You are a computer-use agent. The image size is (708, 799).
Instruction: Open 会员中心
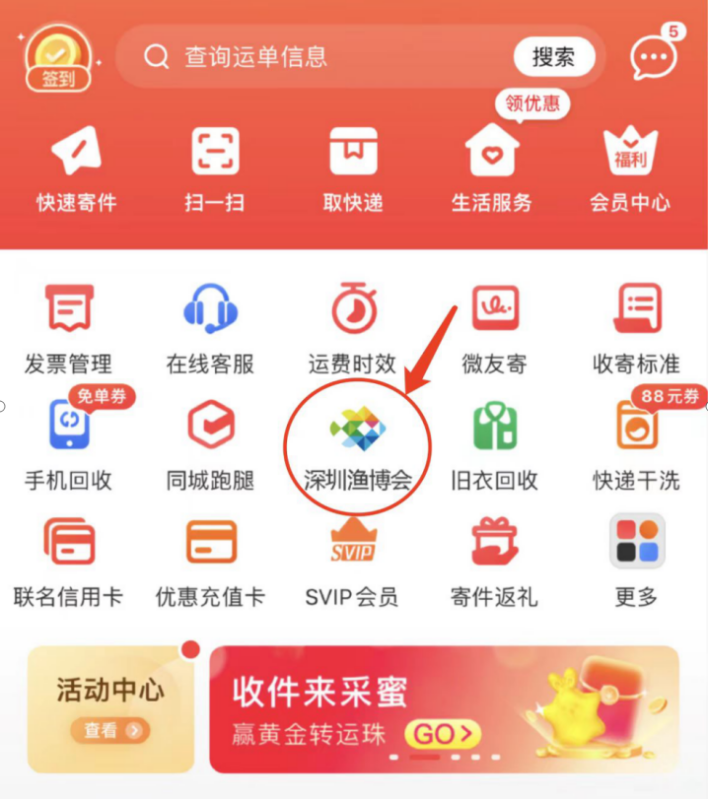[x=630, y=168]
